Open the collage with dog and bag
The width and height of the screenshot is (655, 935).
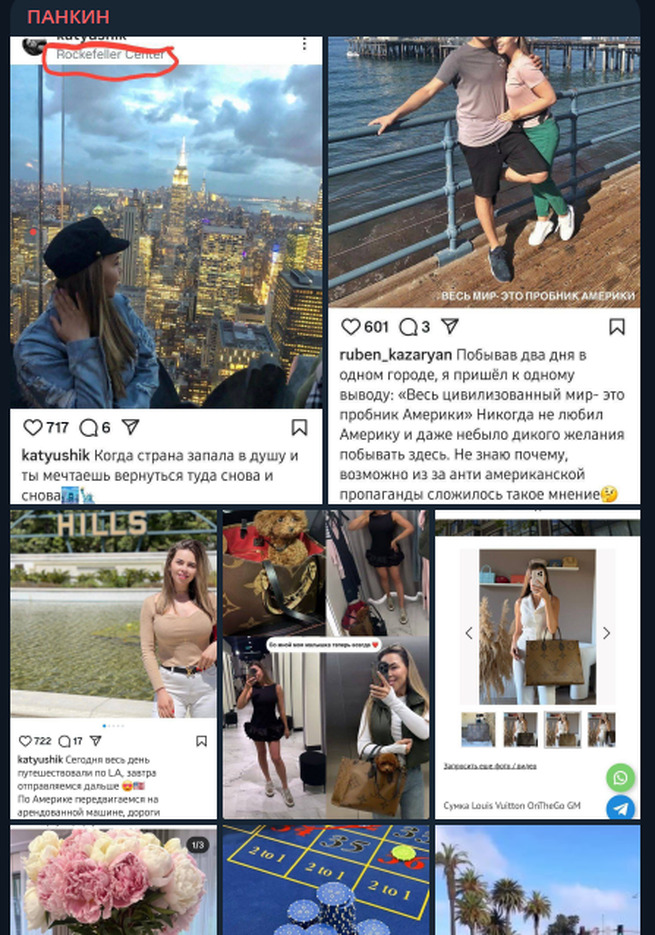[x=325, y=664]
